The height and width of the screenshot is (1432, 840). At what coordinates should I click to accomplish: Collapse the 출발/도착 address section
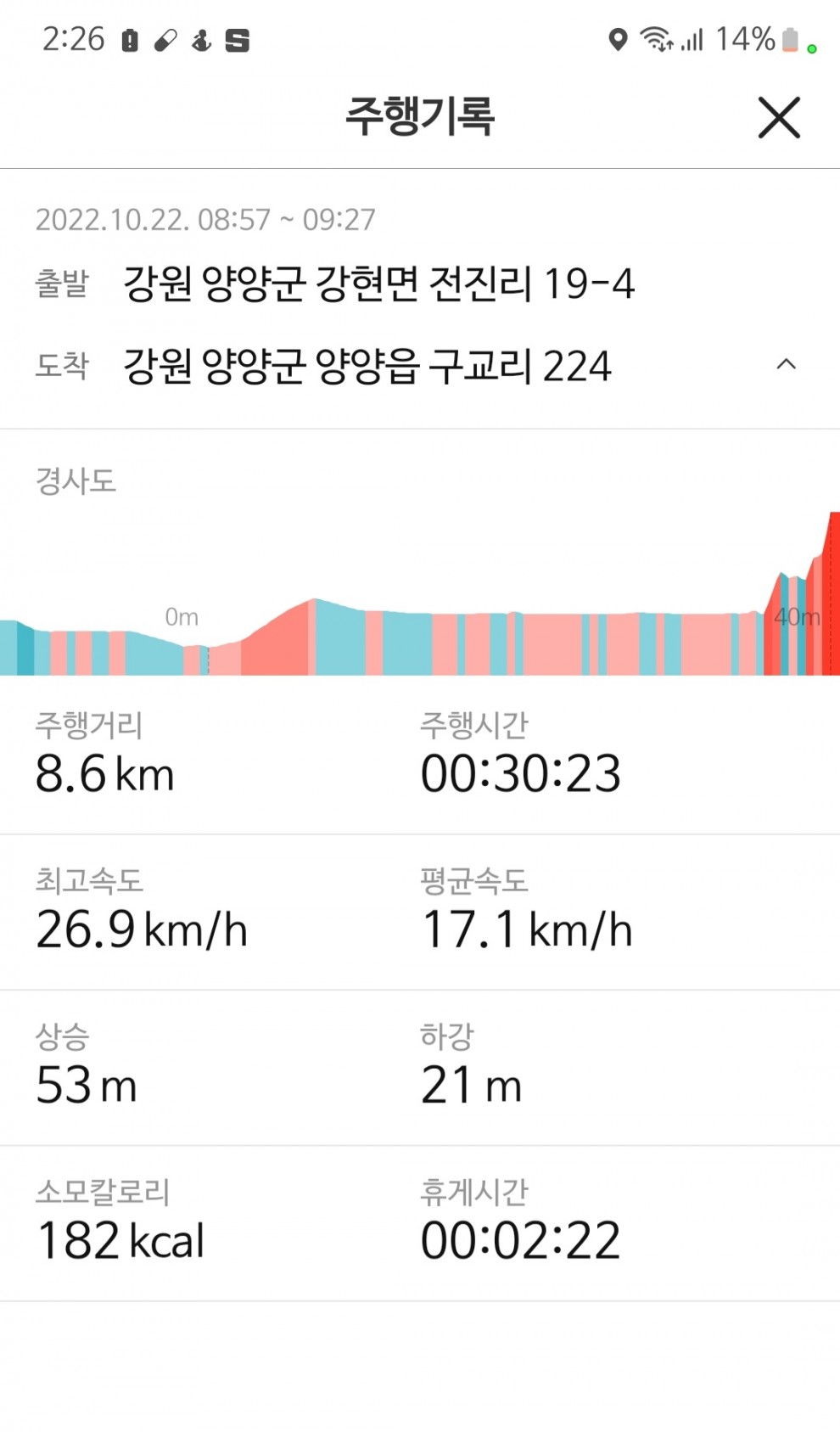click(786, 365)
